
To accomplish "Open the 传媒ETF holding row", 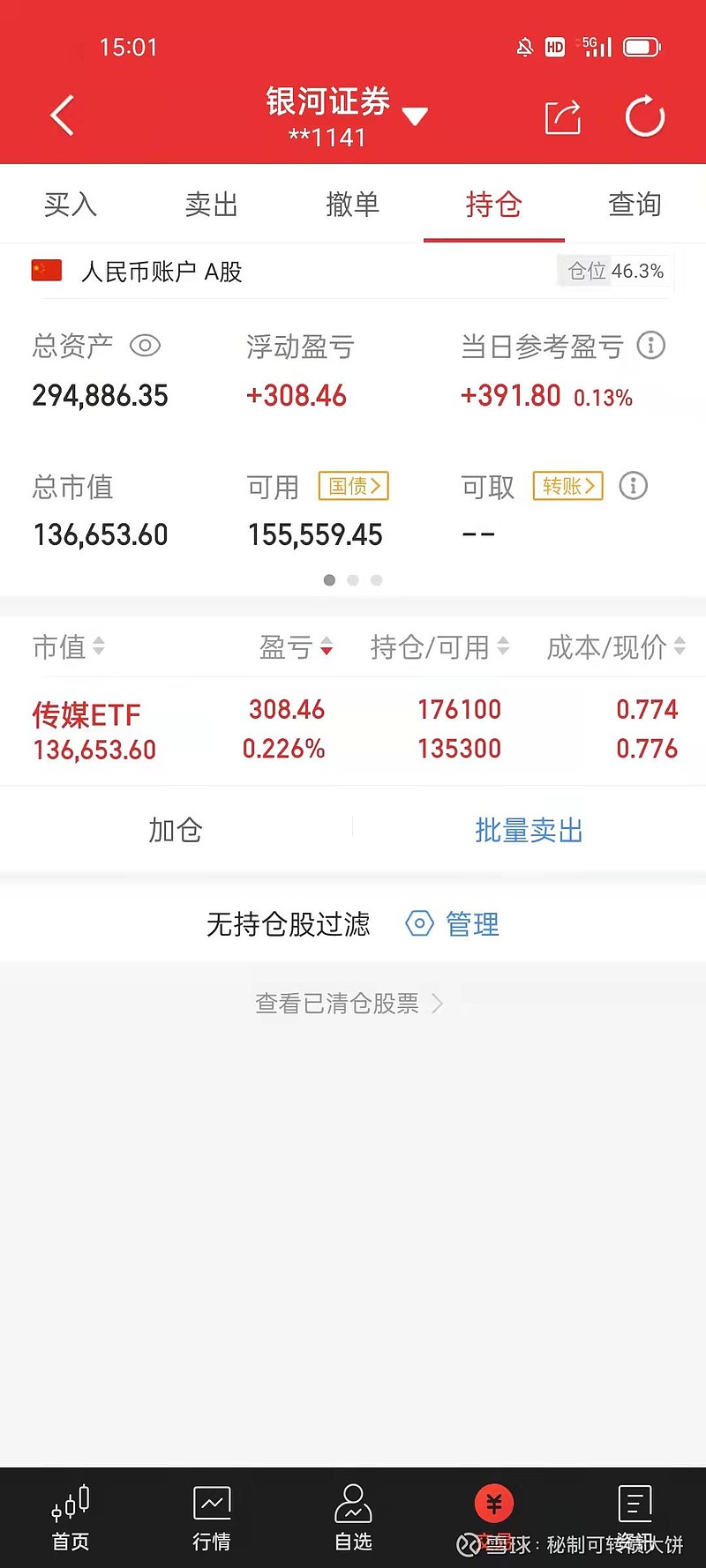I will 353,731.
